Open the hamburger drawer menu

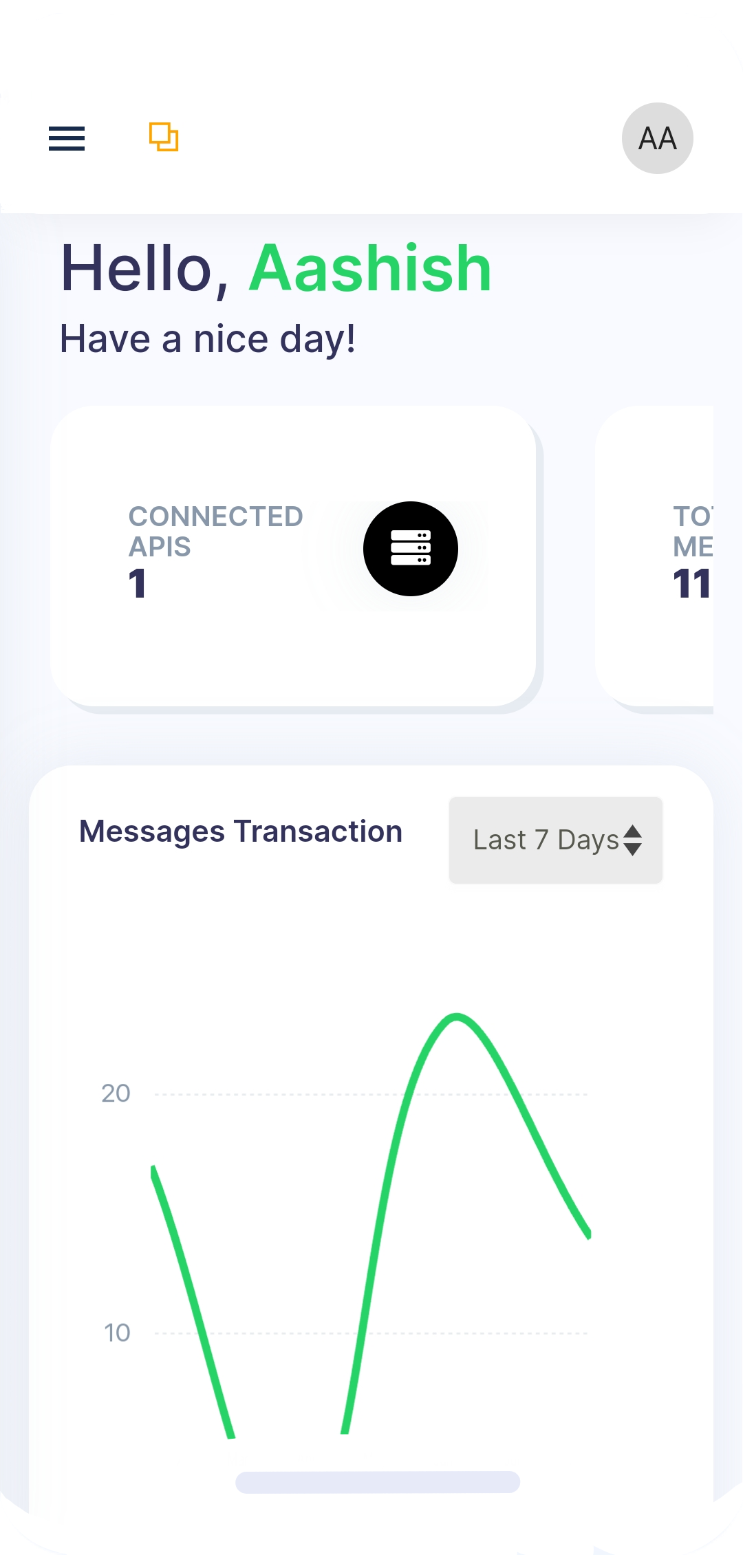(x=67, y=138)
